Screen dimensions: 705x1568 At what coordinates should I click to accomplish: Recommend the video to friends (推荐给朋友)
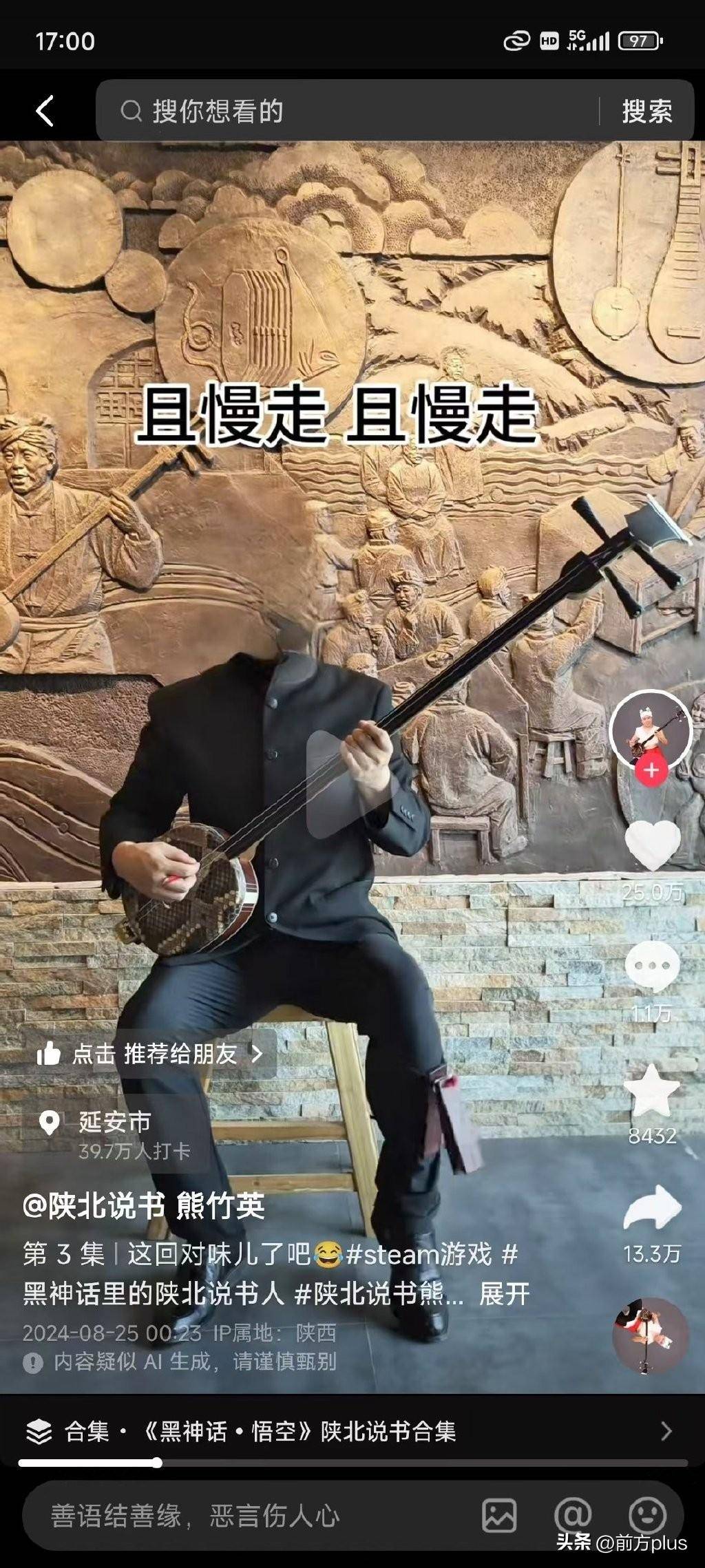pos(150,1054)
